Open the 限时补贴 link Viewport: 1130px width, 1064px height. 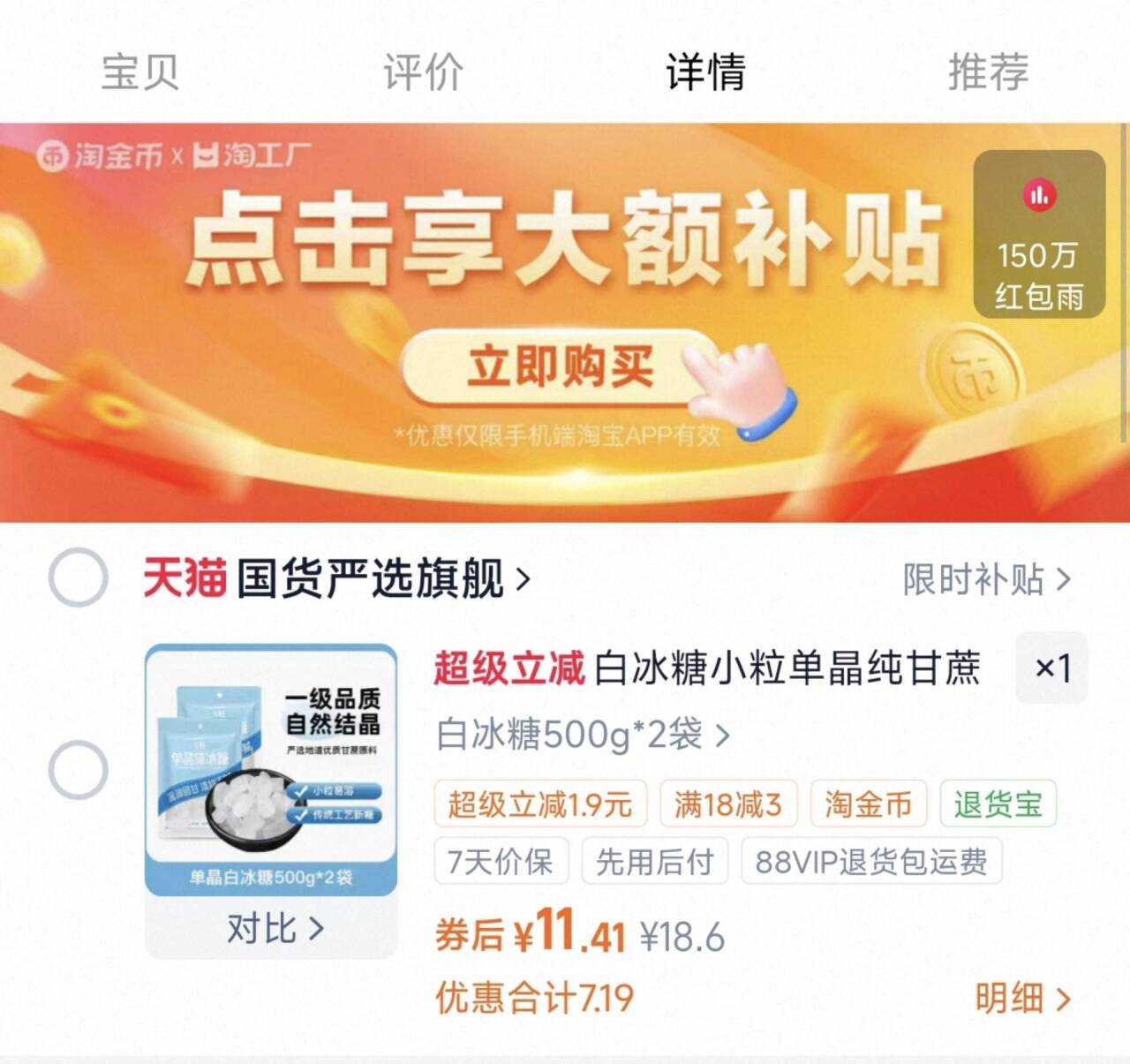point(986,580)
